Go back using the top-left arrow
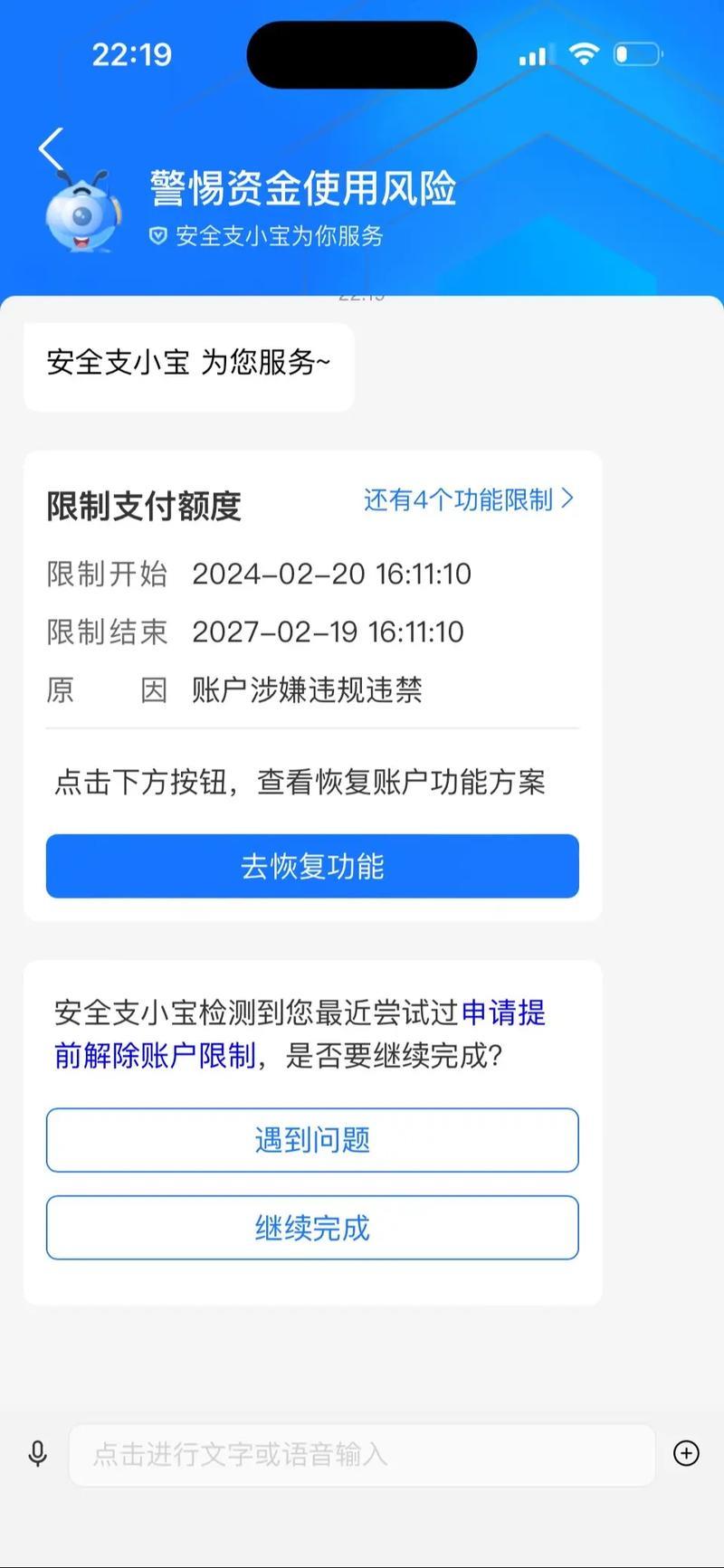 coord(52,149)
